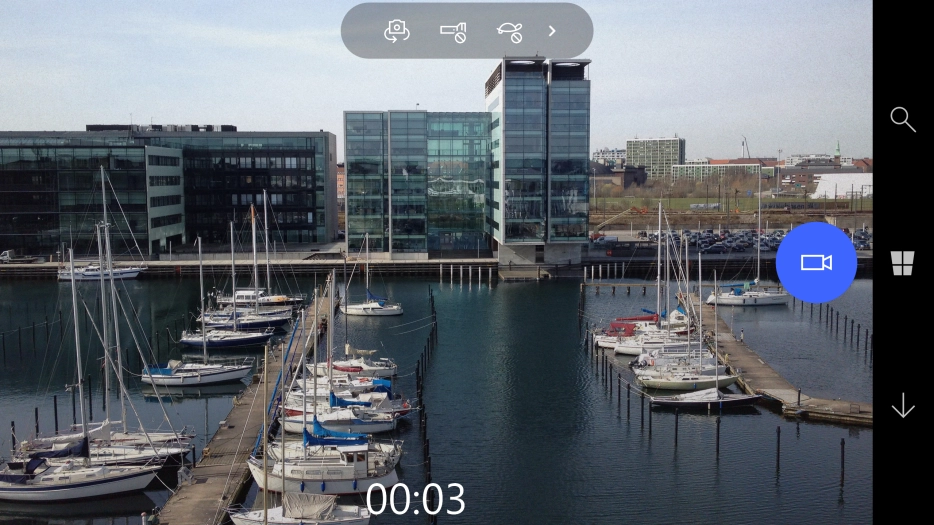Screen dimensions: 934x525
Task: Toggle the slow motion turtle icon
Action: (510, 31)
